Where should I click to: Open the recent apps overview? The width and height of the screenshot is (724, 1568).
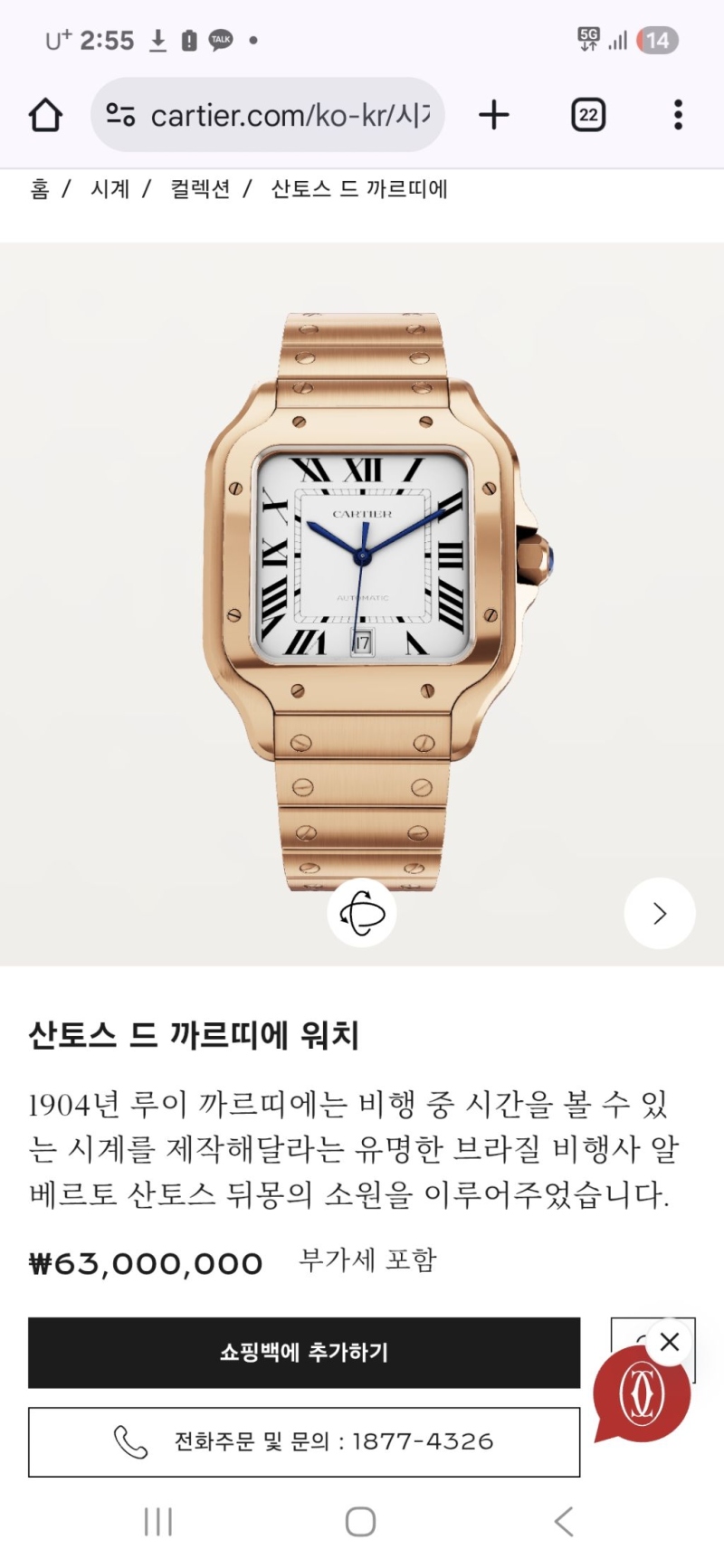(158, 1521)
